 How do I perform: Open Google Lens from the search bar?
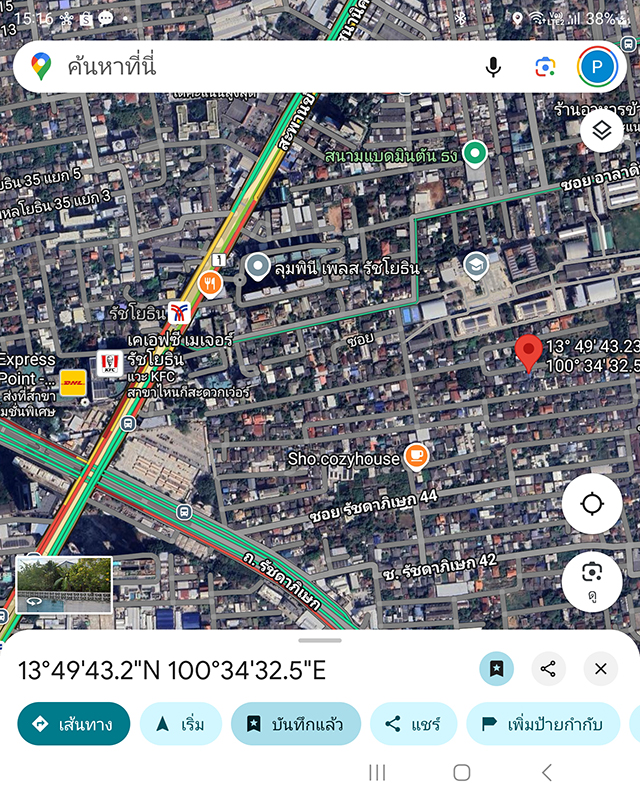click(545, 67)
